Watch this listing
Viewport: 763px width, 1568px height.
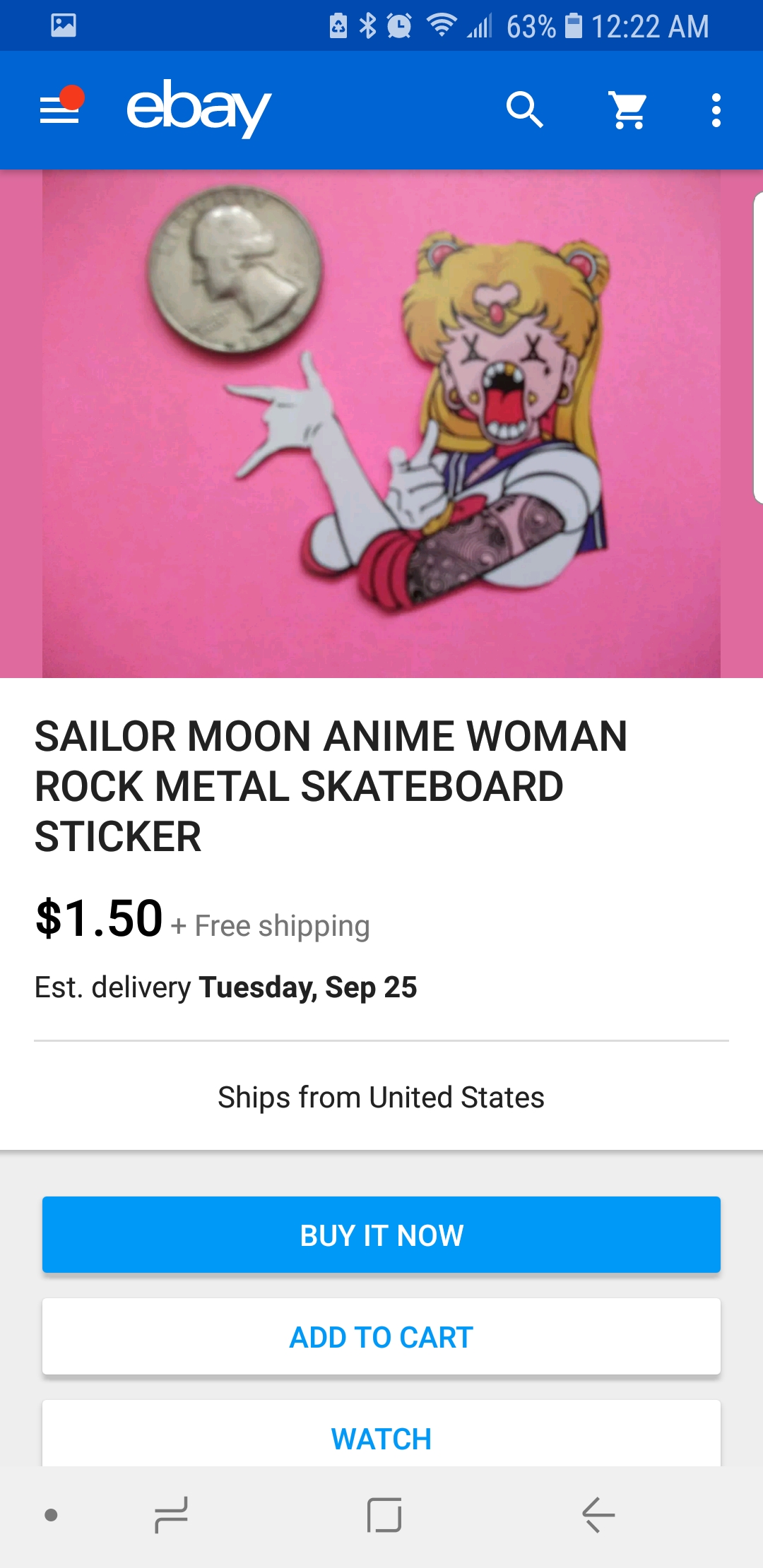click(x=381, y=1434)
